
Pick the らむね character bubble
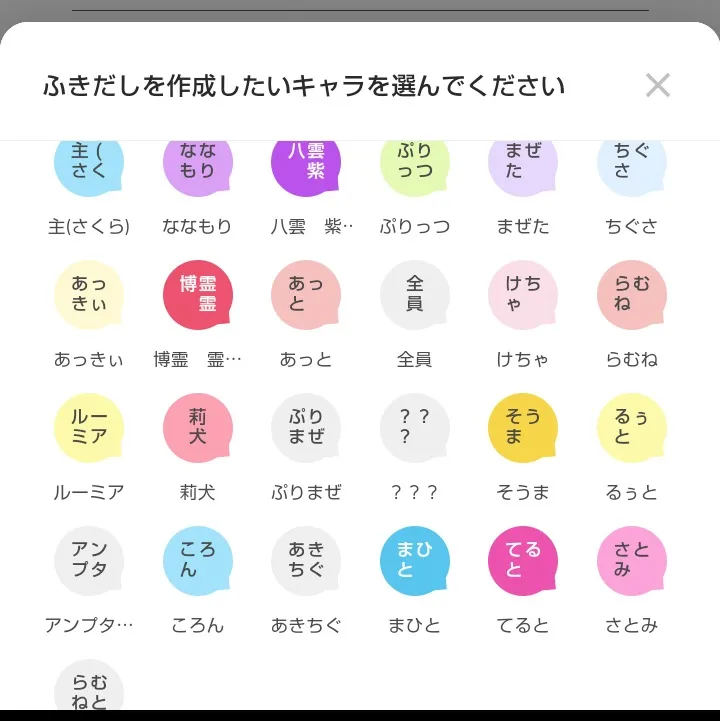pyautogui.click(x=632, y=295)
